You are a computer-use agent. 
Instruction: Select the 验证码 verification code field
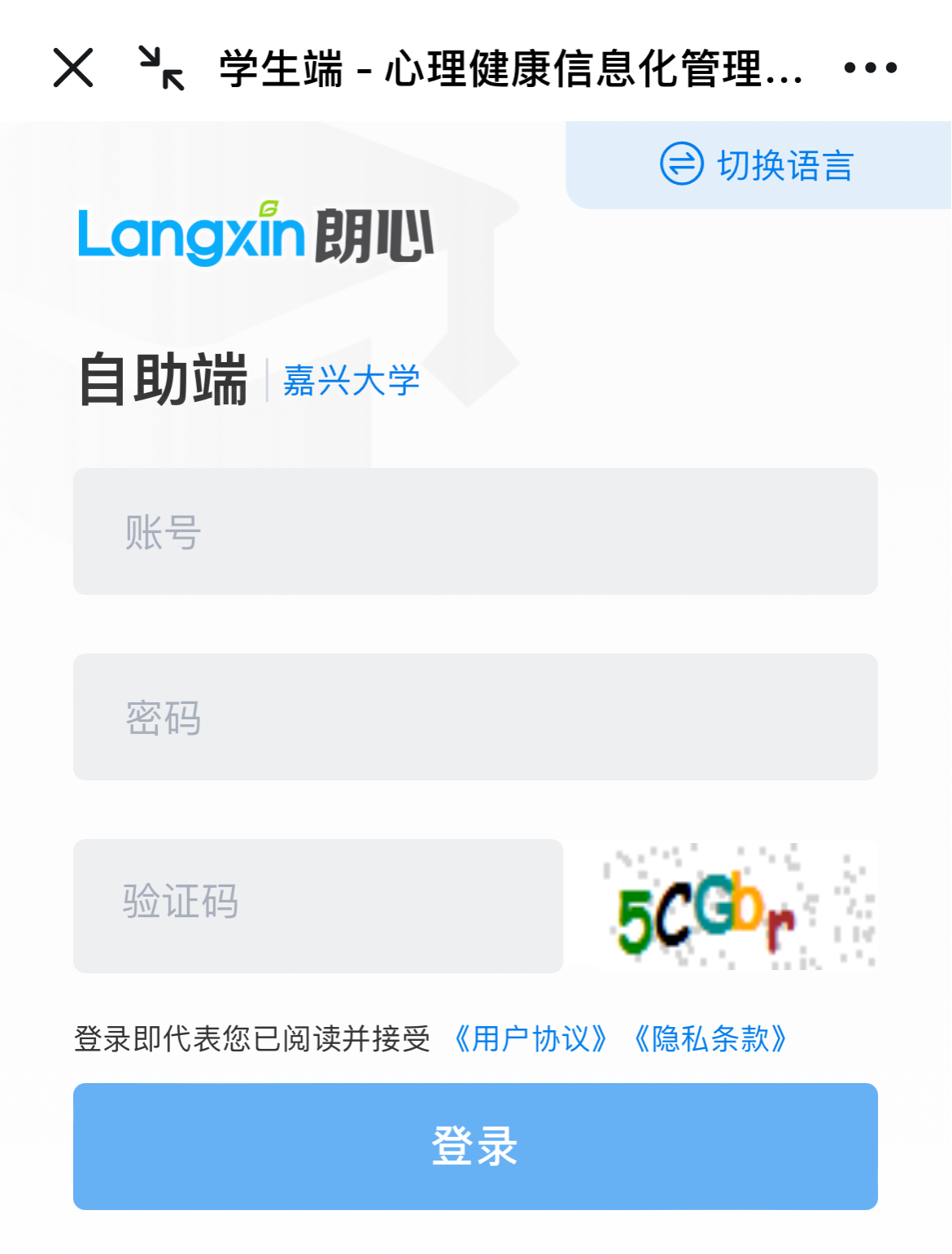[318, 905]
